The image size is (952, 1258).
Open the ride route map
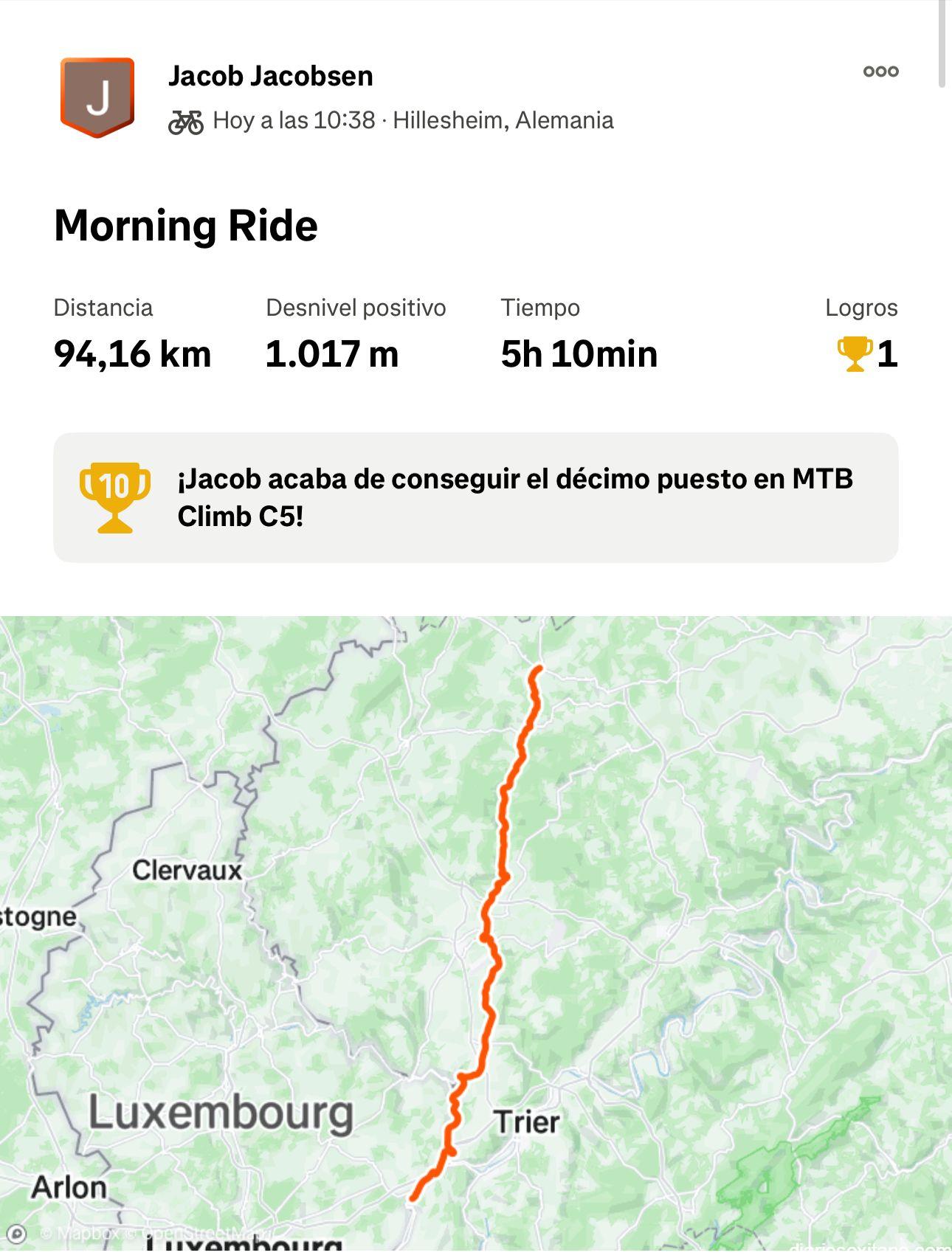(475, 933)
